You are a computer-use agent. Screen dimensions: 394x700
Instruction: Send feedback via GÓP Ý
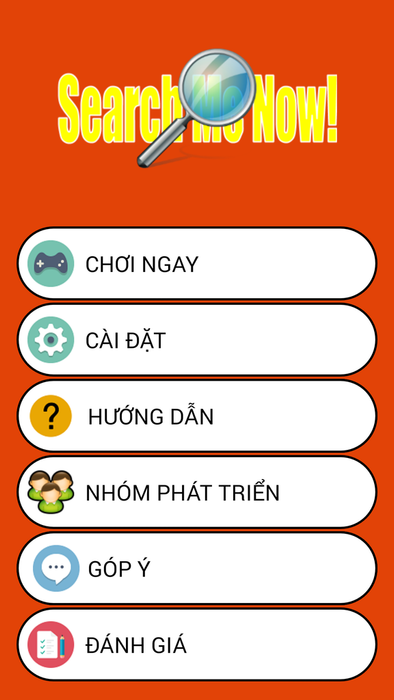[197, 568]
